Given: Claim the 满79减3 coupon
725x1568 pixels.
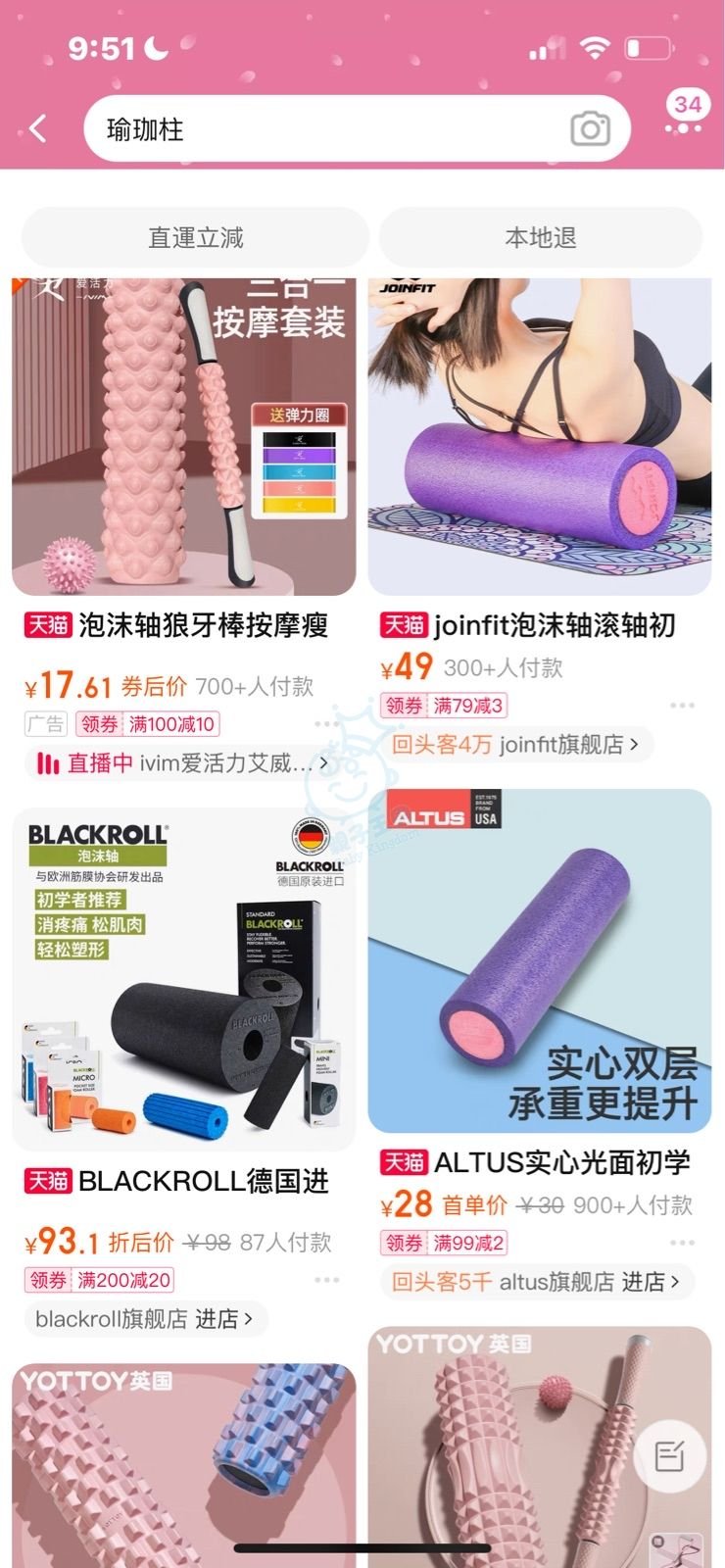Looking at the screenshot, I should tap(444, 706).
